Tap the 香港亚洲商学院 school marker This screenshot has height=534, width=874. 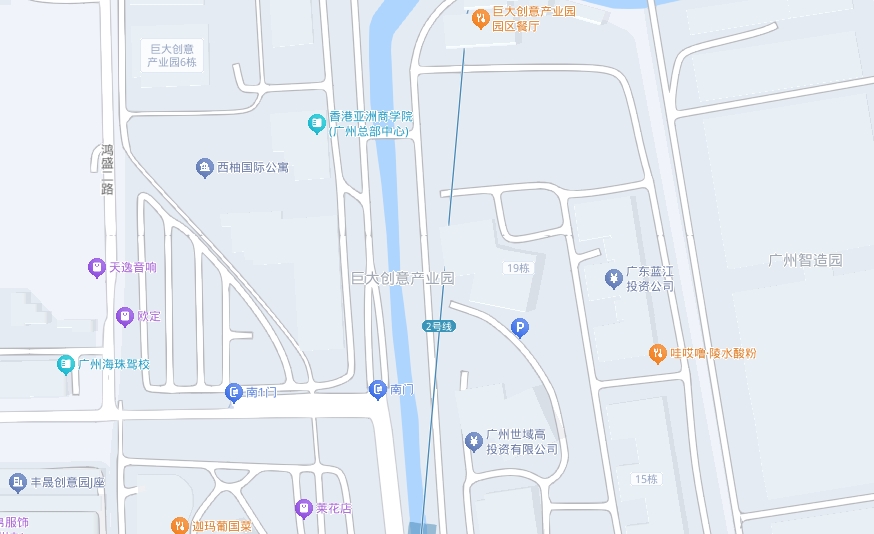coord(317,123)
